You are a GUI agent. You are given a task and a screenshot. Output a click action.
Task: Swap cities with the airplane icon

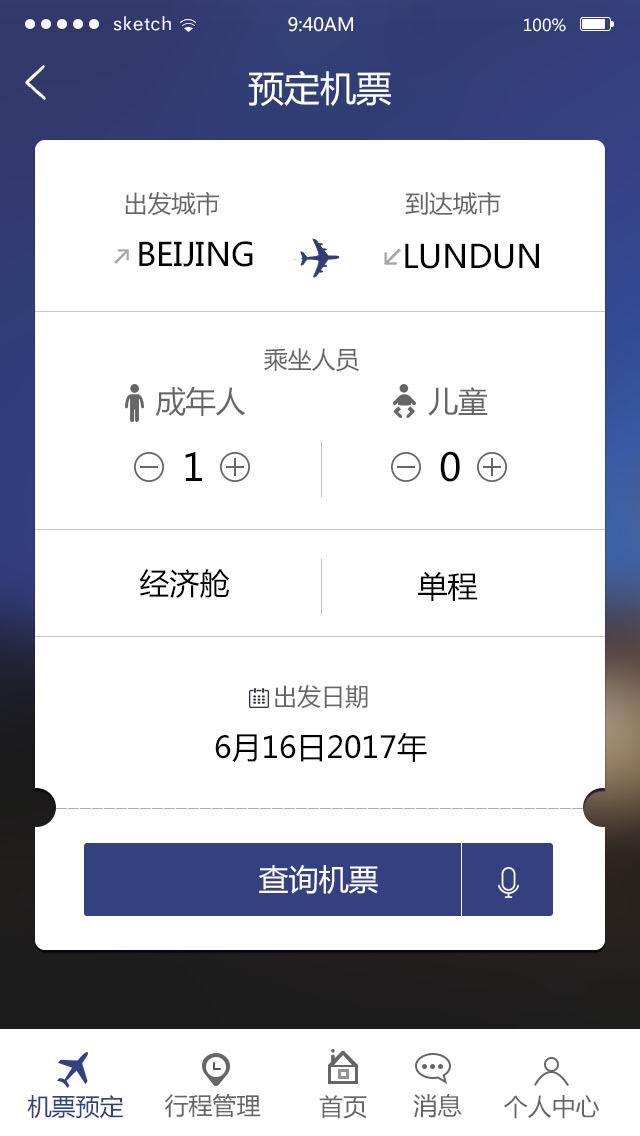(320, 257)
